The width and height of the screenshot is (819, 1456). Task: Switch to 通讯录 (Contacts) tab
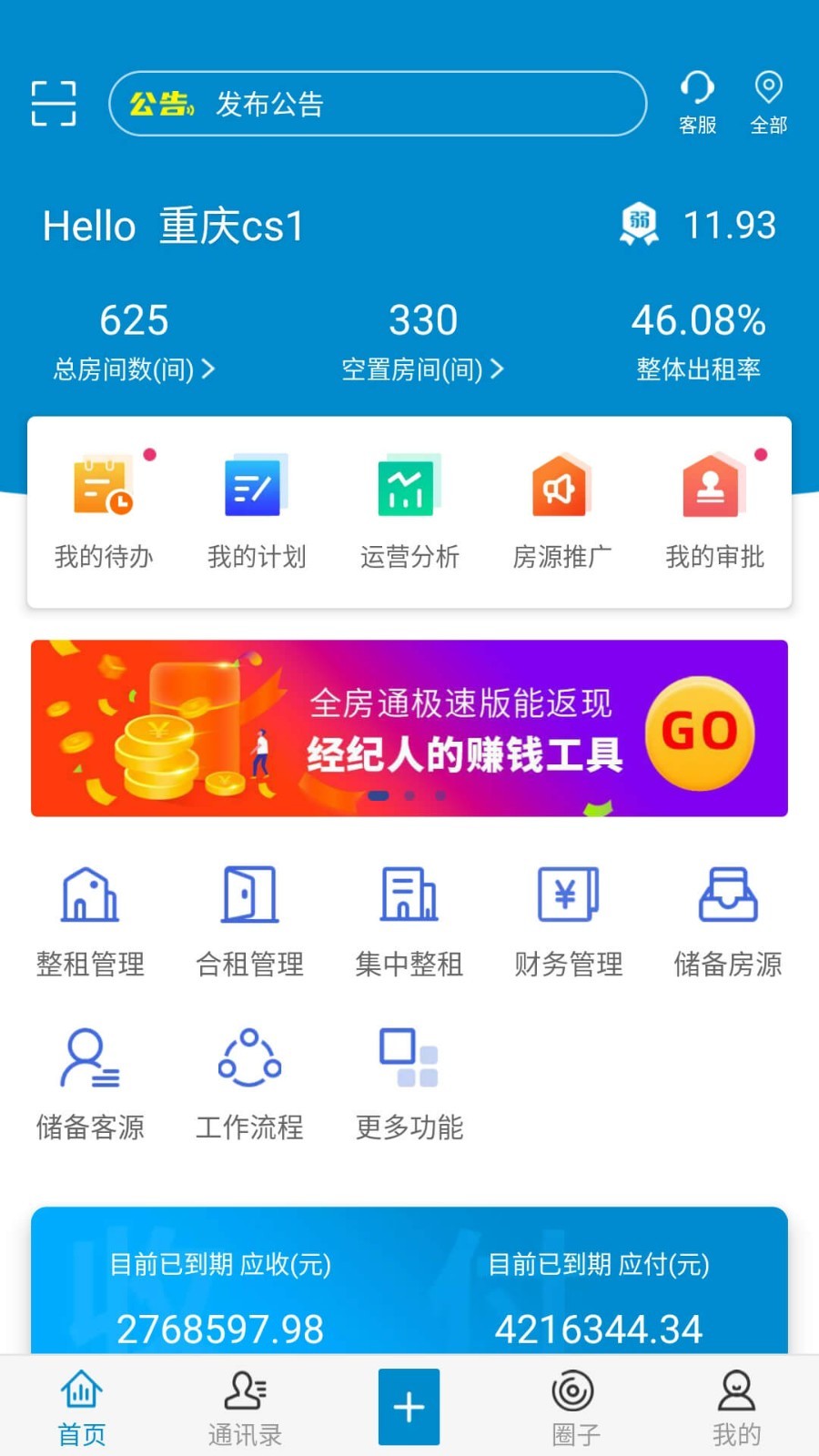click(245, 1406)
